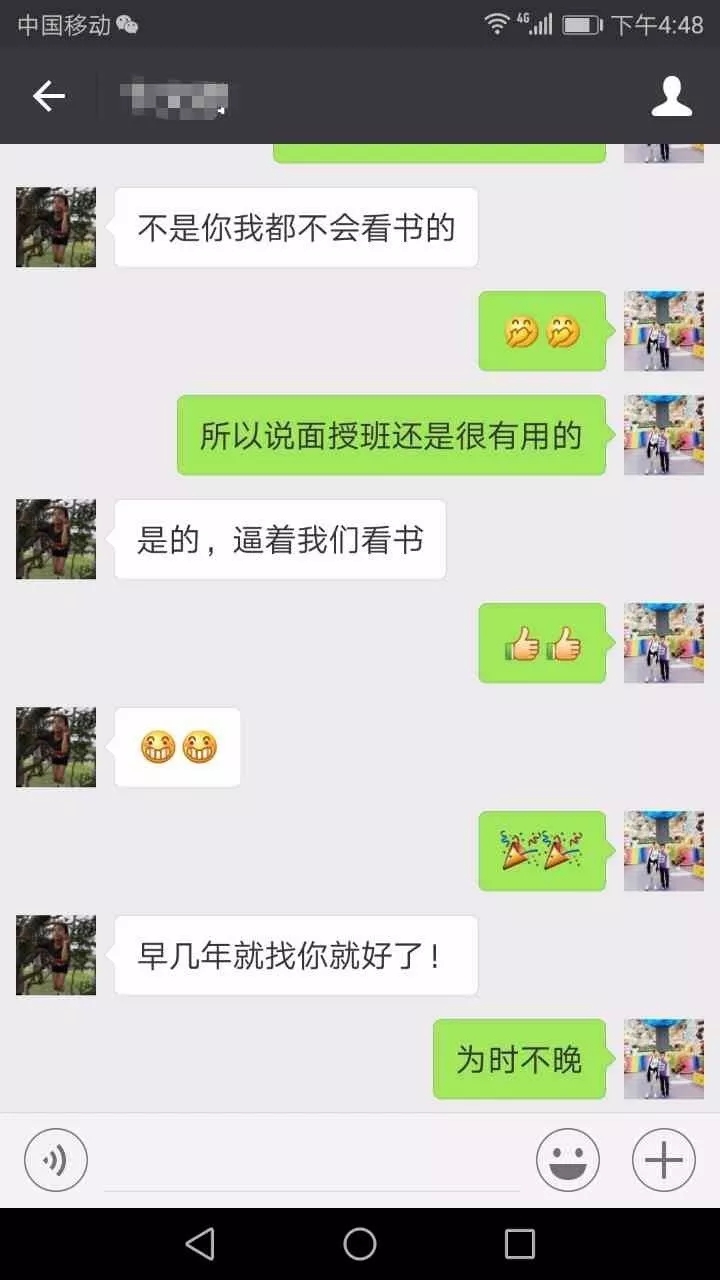Tap my avatar beside 为时不晚
This screenshot has height=1280, width=720.
[x=664, y=1059]
